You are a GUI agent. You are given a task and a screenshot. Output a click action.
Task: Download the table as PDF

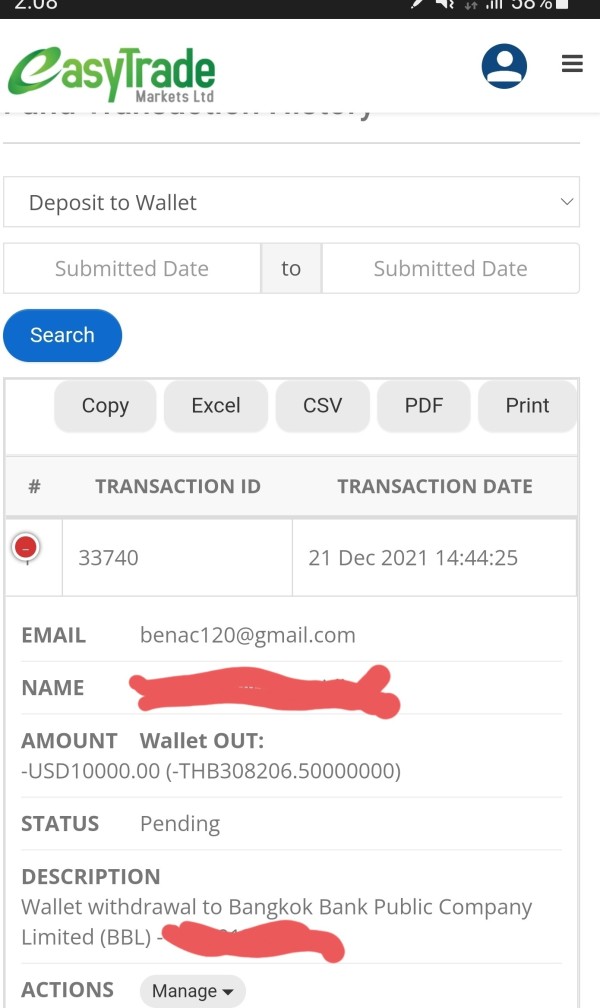(423, 406)
